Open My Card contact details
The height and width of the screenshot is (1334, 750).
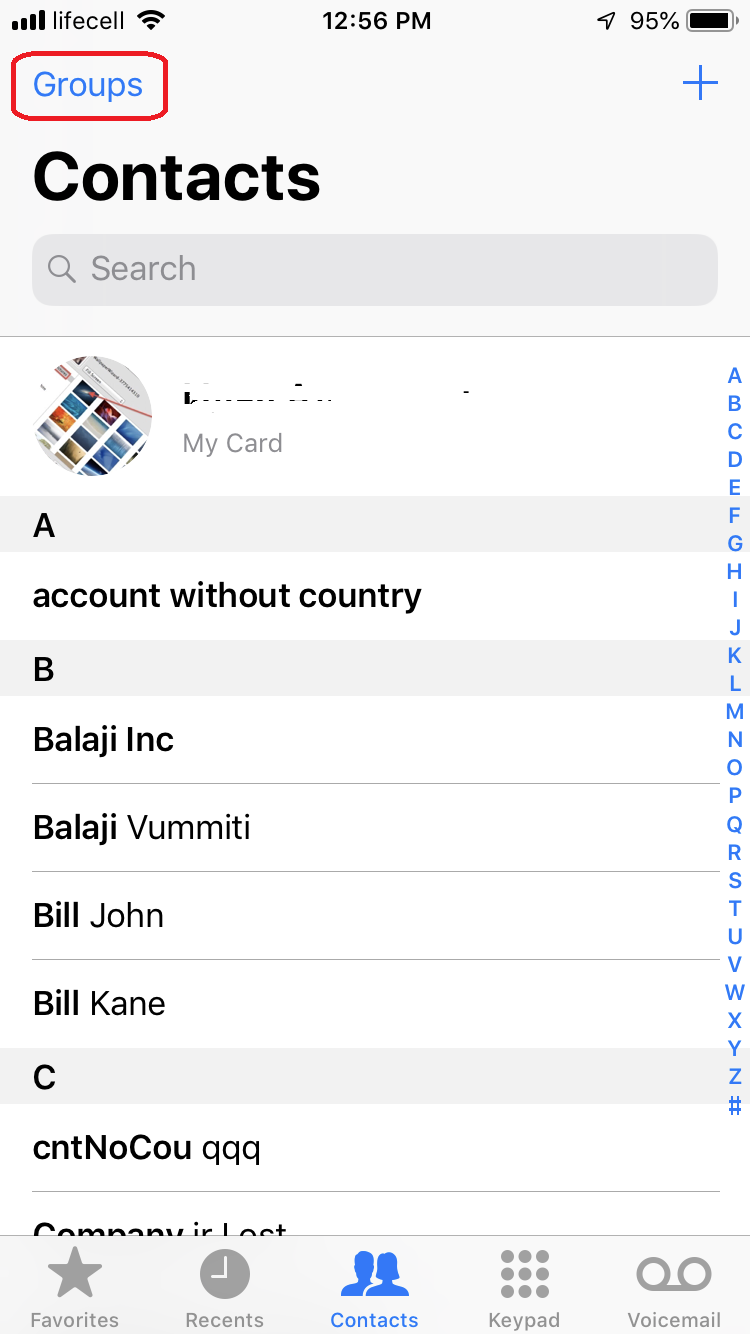(300, 418)
